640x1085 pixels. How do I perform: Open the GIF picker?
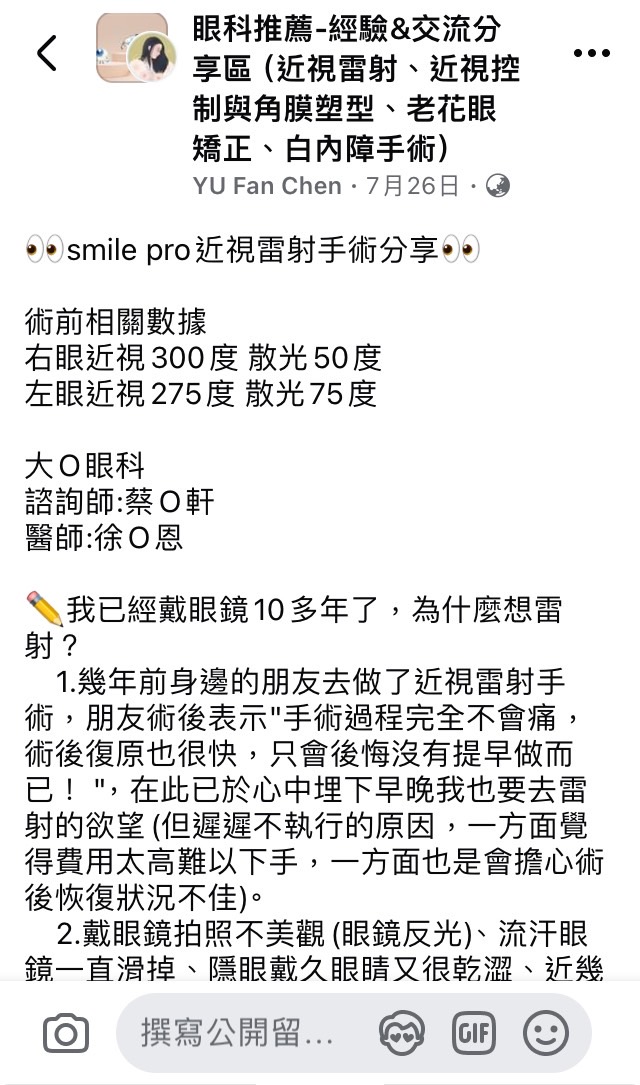(474, 1034)
